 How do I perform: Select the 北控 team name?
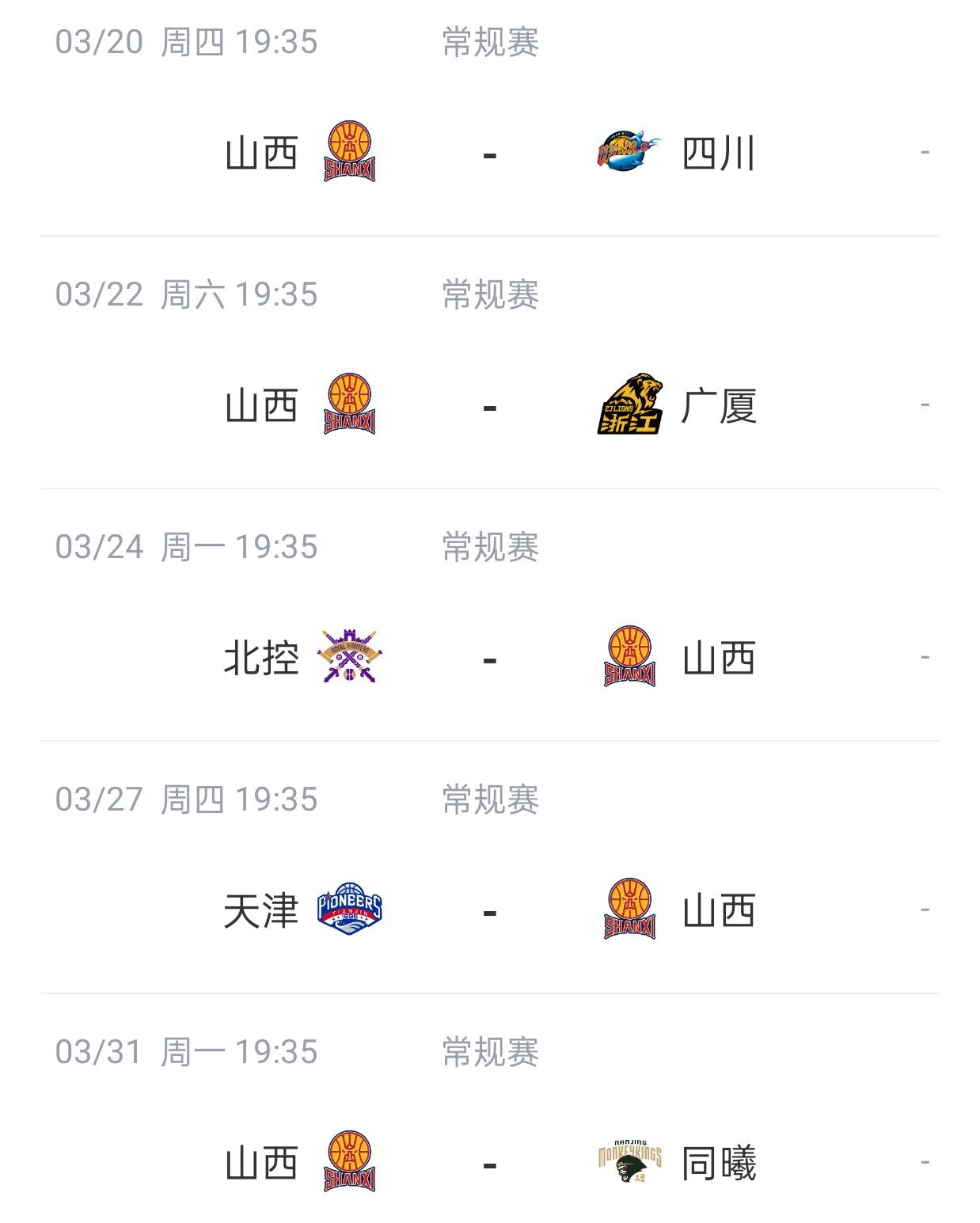261,657
